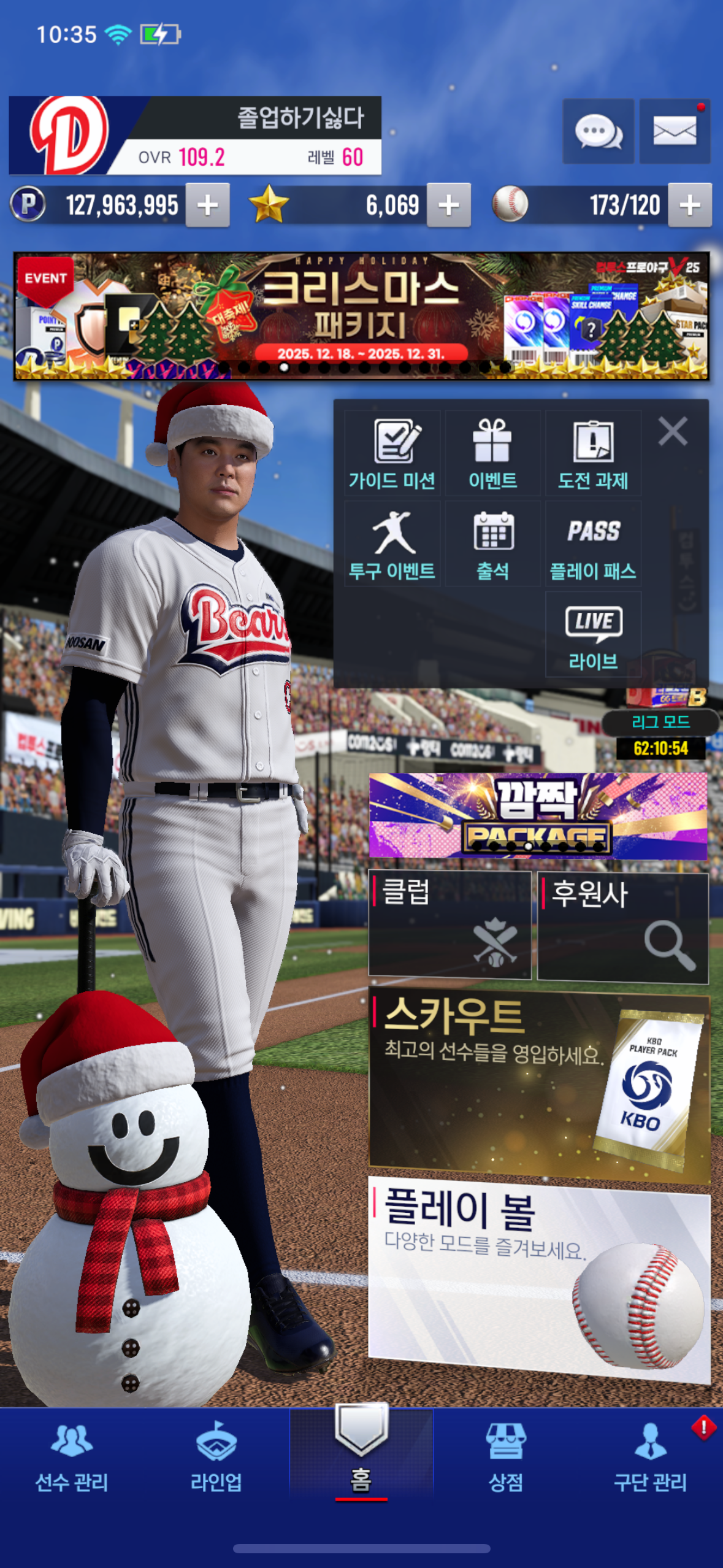Open the 깜짝 PACKAGE banner
Image resolution: width=723 pixels, height=1568 pixels.
click(x=538, y=816)
